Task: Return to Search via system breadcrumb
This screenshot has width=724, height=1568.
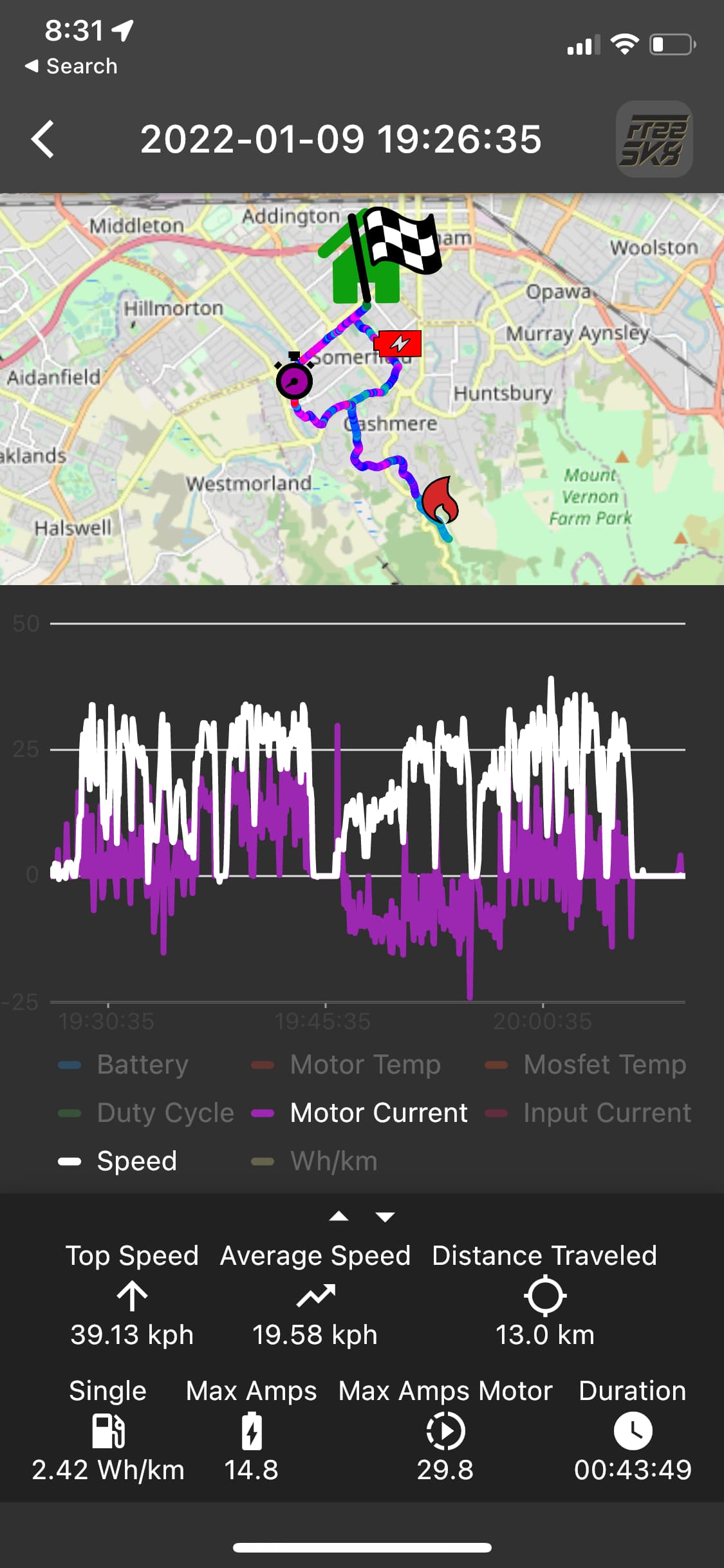Action: tap(71, 66)
